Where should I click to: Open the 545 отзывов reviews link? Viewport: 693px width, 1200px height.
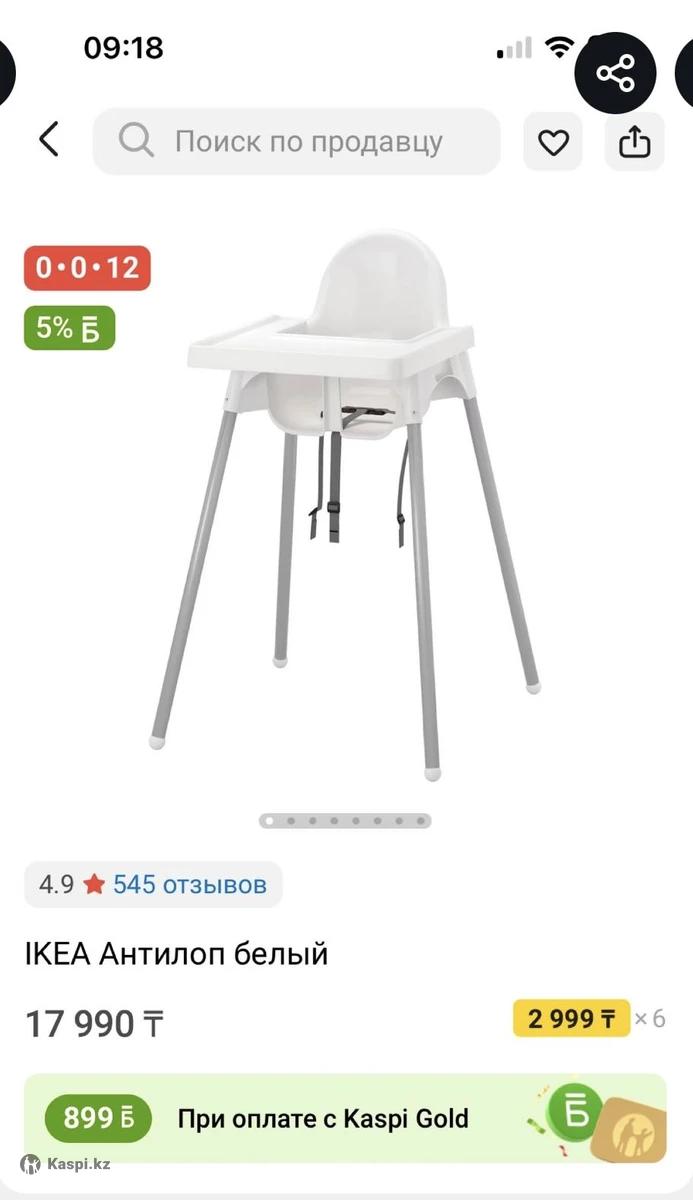tap(189, 884)
